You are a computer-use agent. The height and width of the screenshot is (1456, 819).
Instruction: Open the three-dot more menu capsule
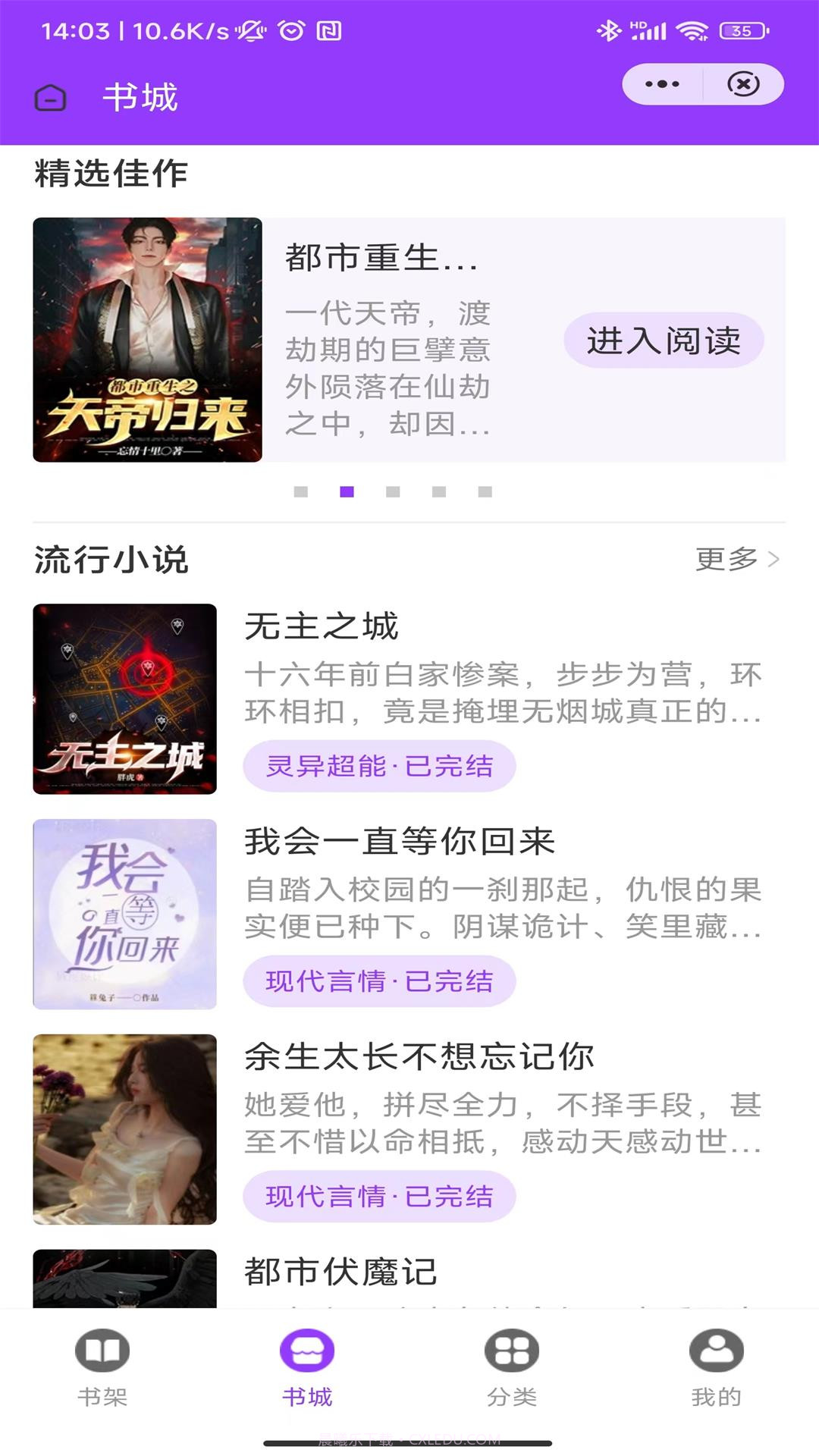pos(662,84)
